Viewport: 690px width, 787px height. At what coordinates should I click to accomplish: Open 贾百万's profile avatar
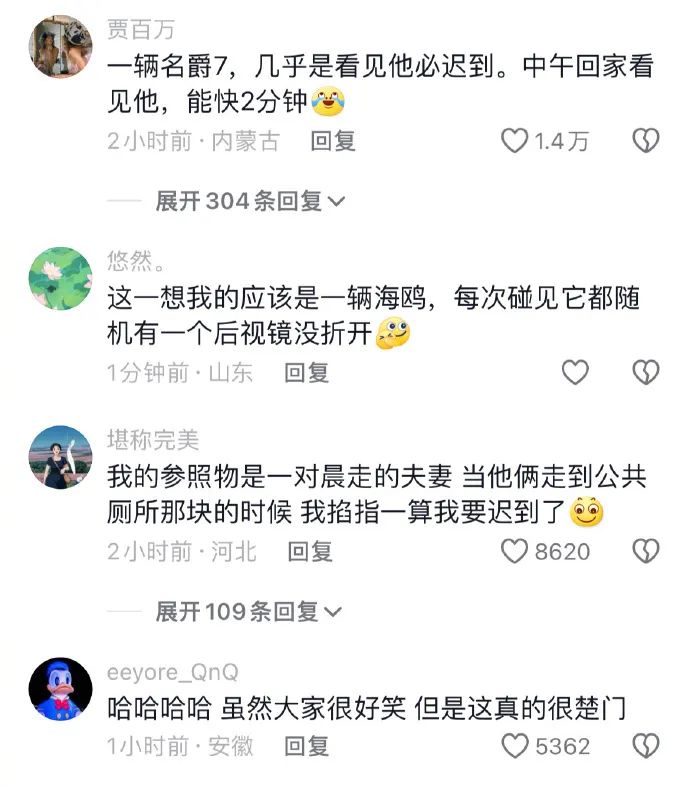point(60,46)
